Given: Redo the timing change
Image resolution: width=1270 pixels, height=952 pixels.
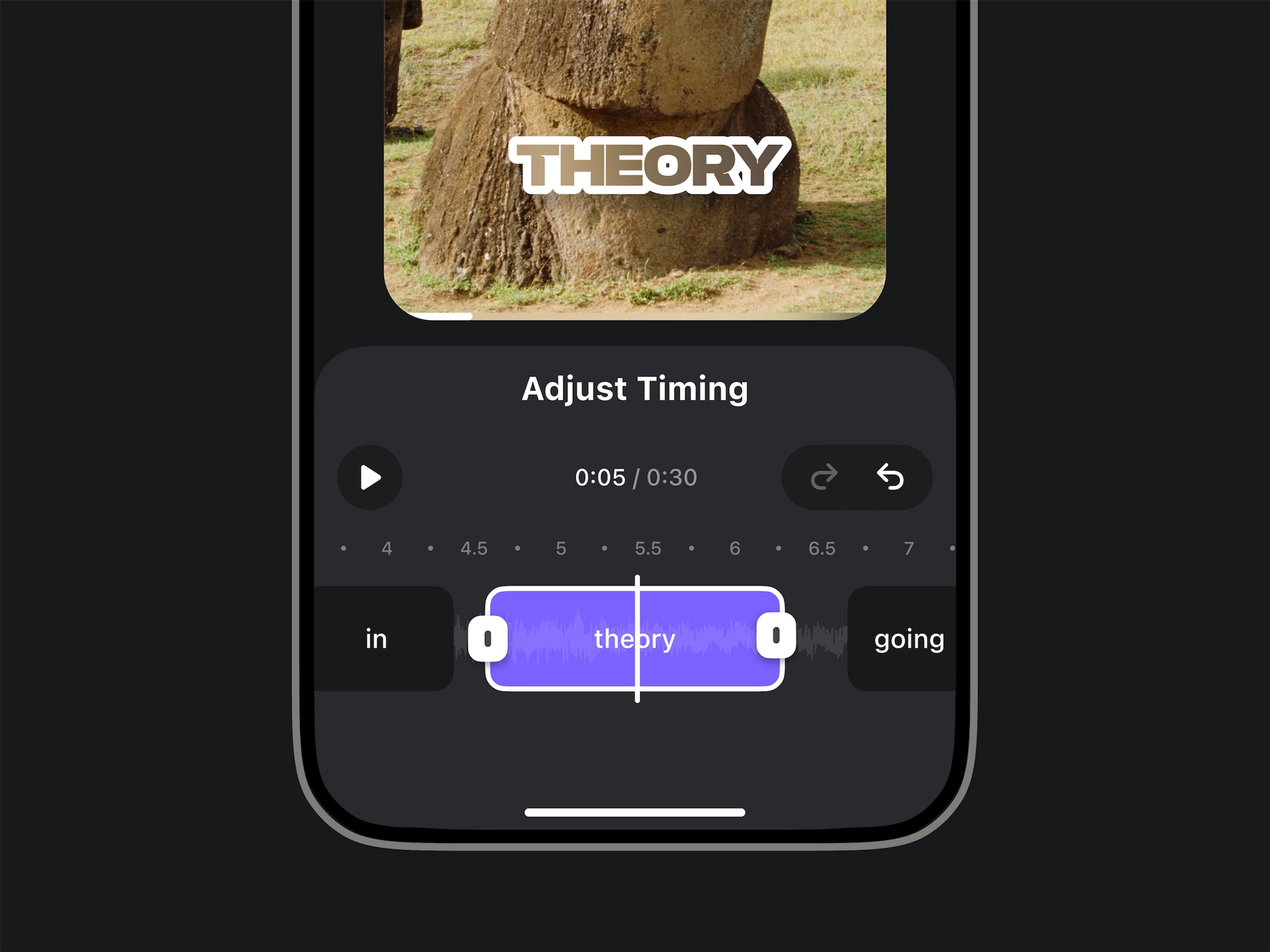Looking at the screenshot, I should click(x=824, y=478).
